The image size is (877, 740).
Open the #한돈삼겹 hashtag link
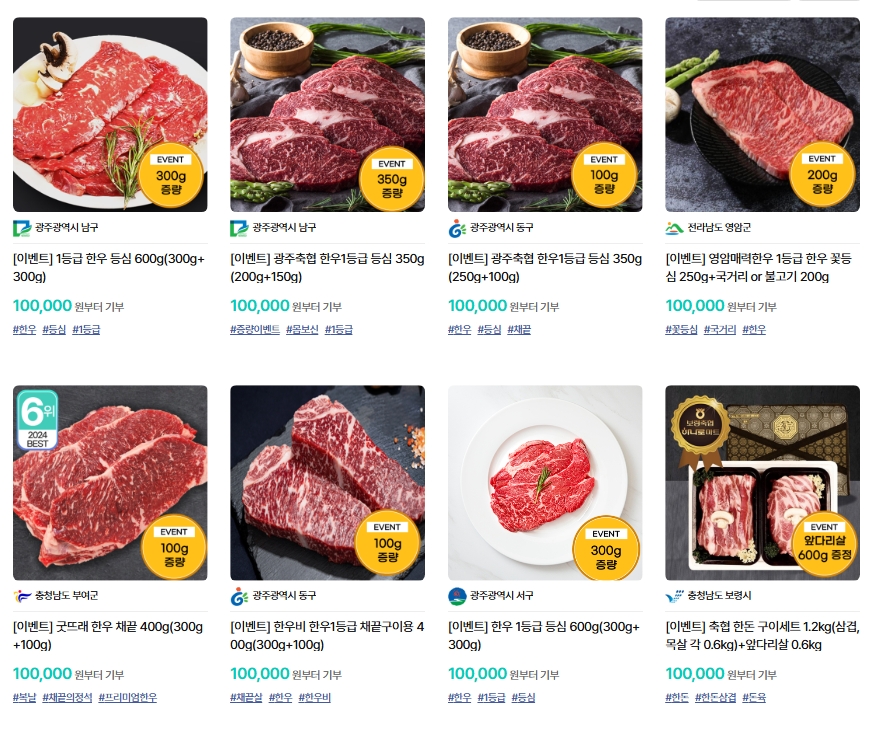click(715, 698)
